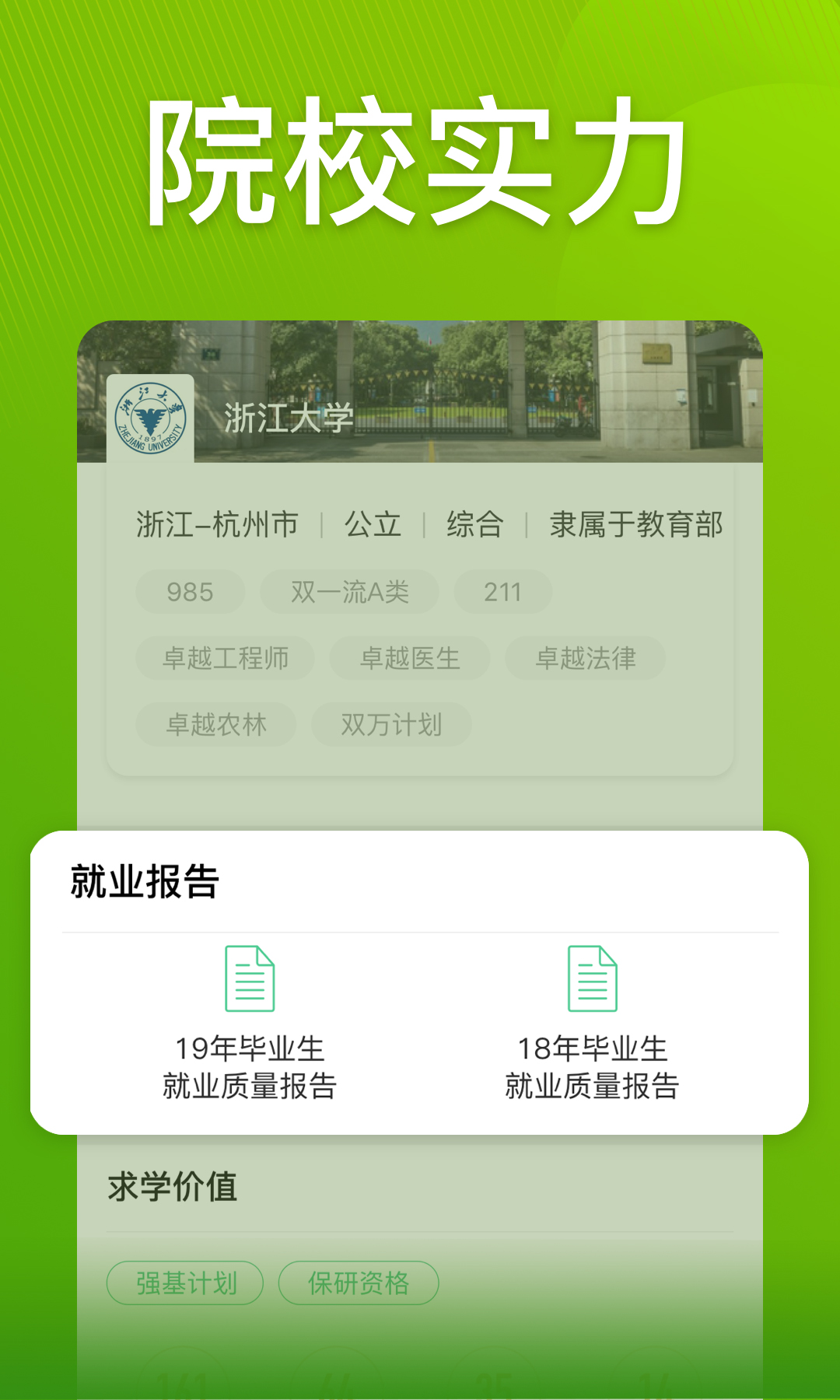Open the 18年毕业生就业质量报告 document icon
Viewport: 840px width, 1400px height.
pos(591,978)
